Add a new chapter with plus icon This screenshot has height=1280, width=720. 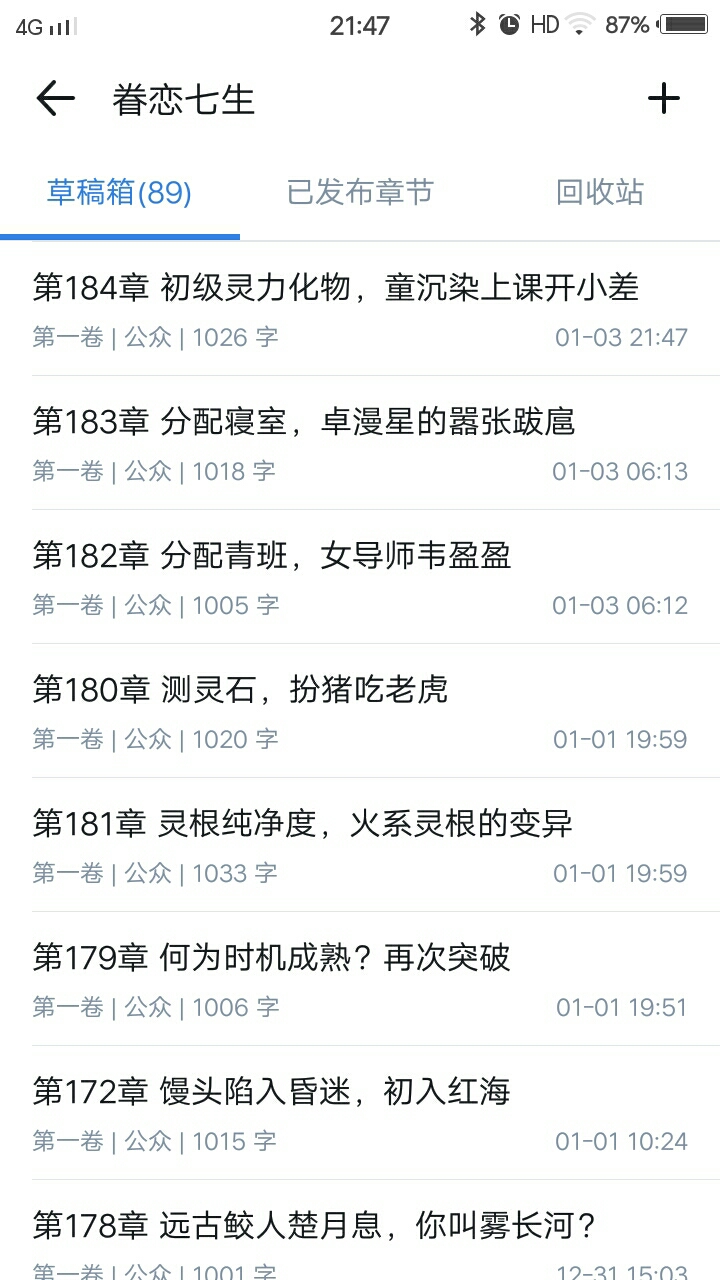pyautogui.click(x=664, y=98)
